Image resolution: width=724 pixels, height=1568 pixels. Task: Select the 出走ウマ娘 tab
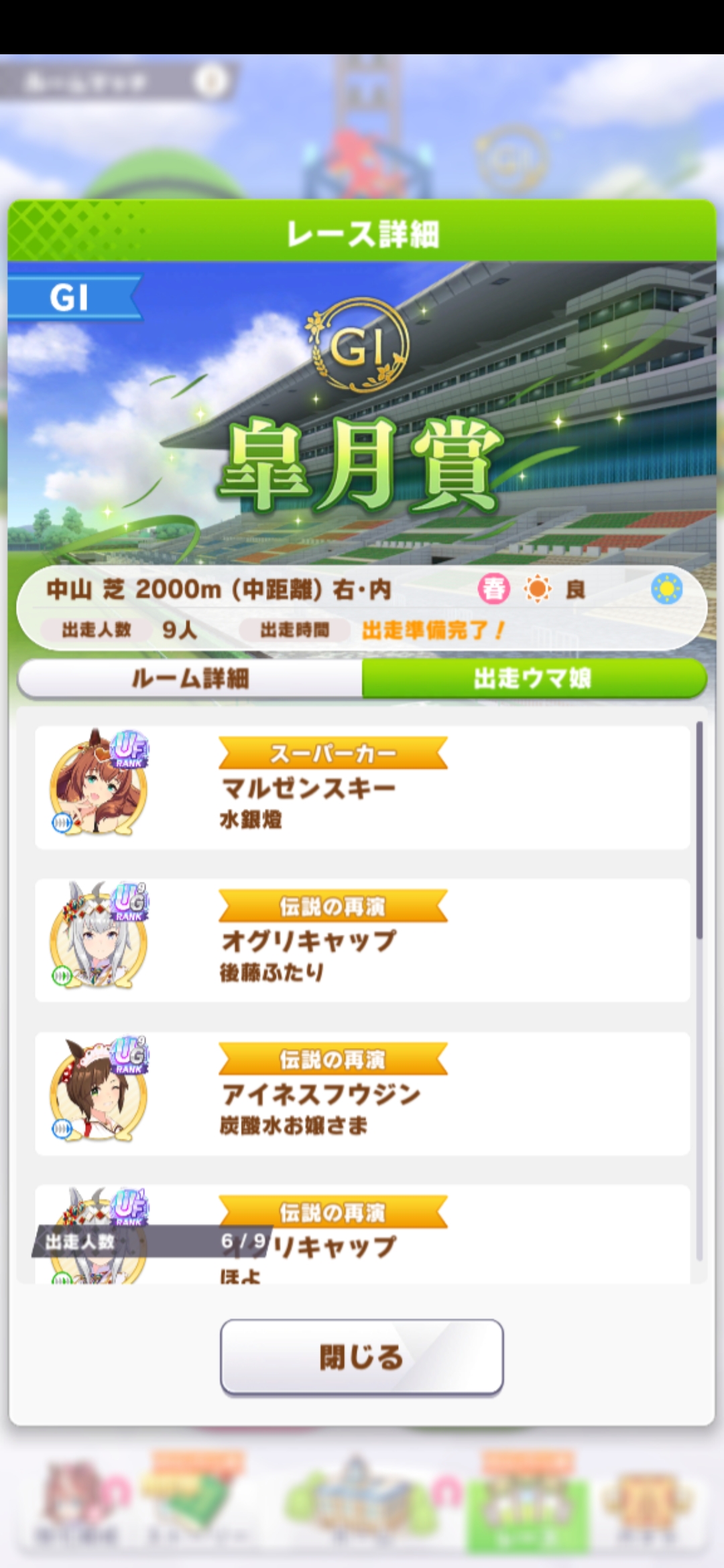click(534, 678)
